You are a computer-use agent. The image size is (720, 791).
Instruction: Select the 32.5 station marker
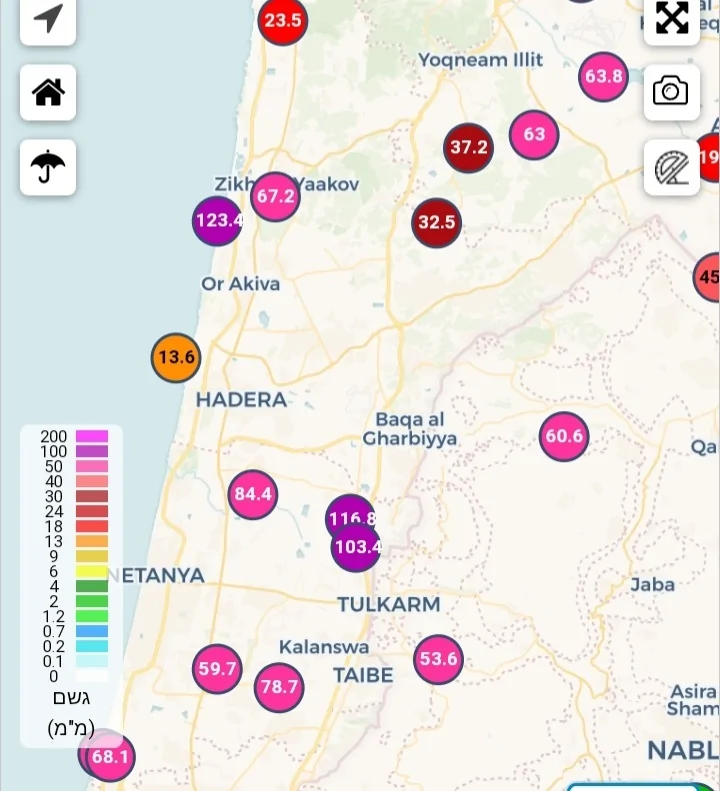[436, 222]
